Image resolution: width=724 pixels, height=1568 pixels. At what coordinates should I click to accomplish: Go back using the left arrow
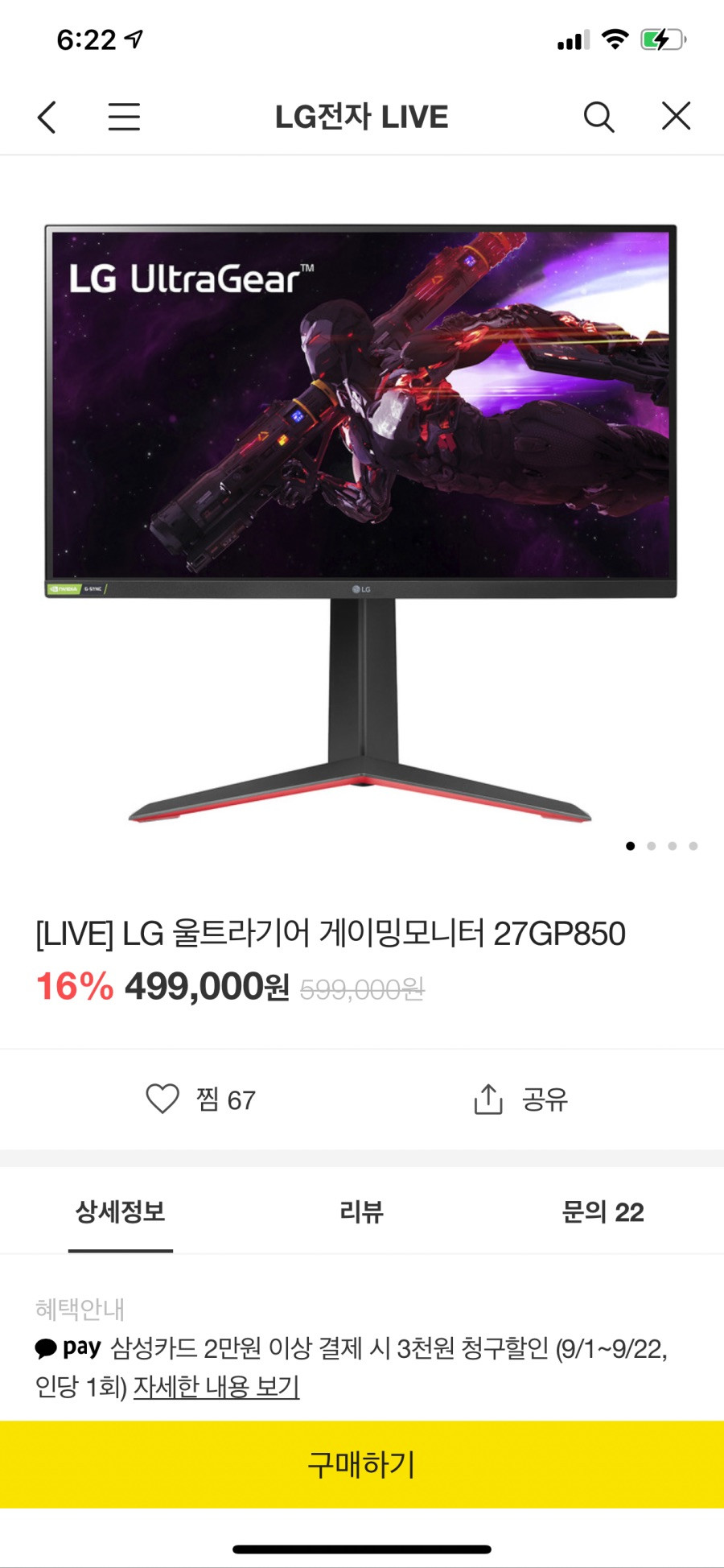tap(47, 117)
